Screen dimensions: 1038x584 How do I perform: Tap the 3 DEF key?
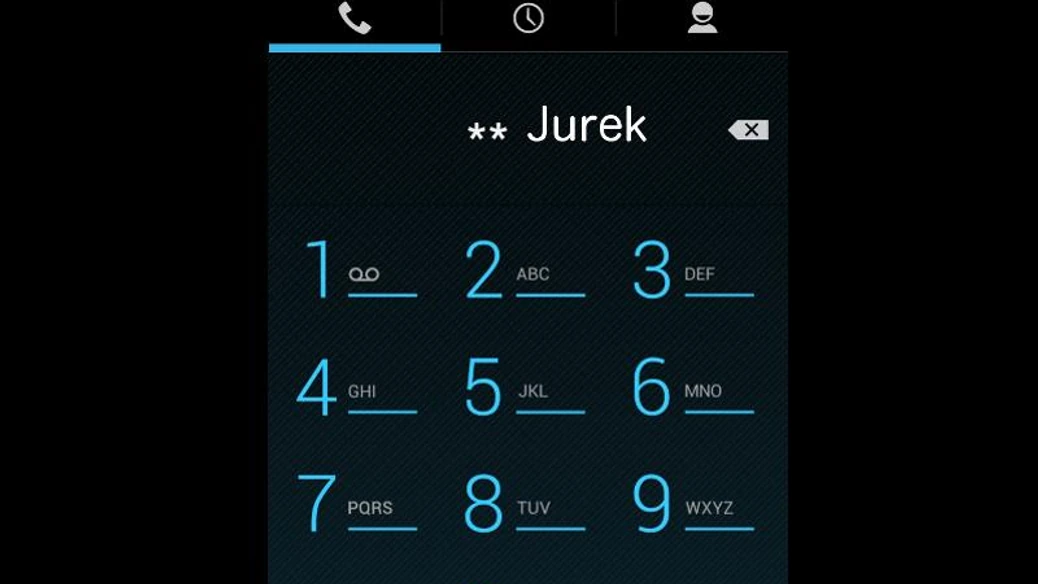[692, 270]
